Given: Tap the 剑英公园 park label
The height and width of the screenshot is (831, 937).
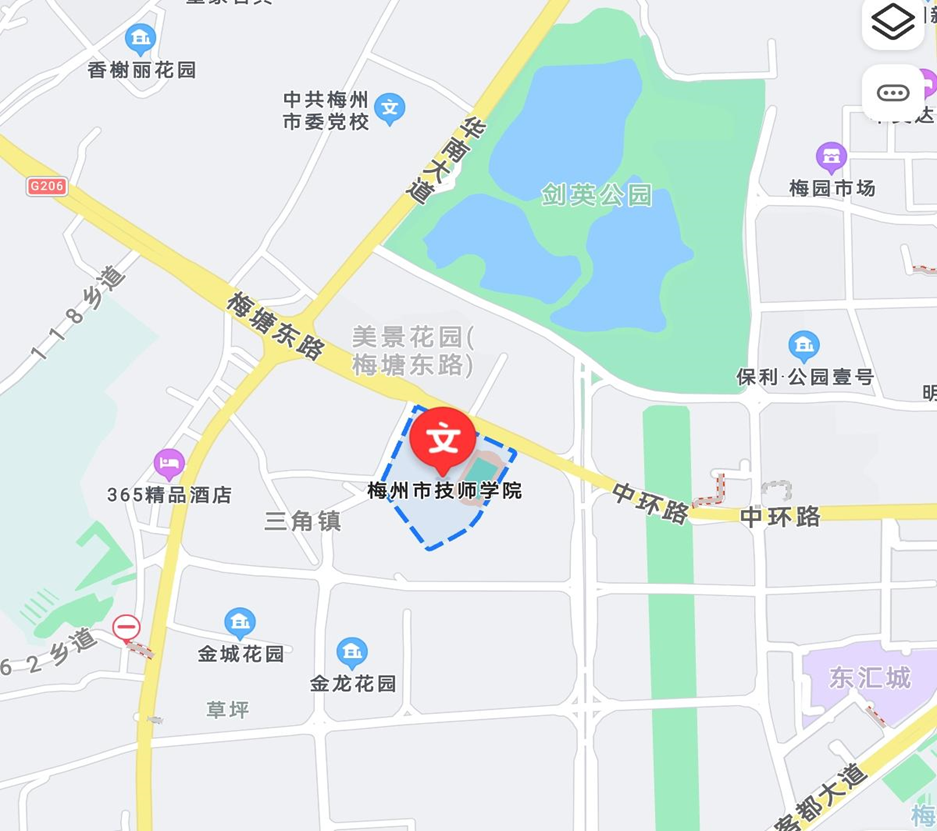Looking at the screenshot, I should click(x=597, y=195).
